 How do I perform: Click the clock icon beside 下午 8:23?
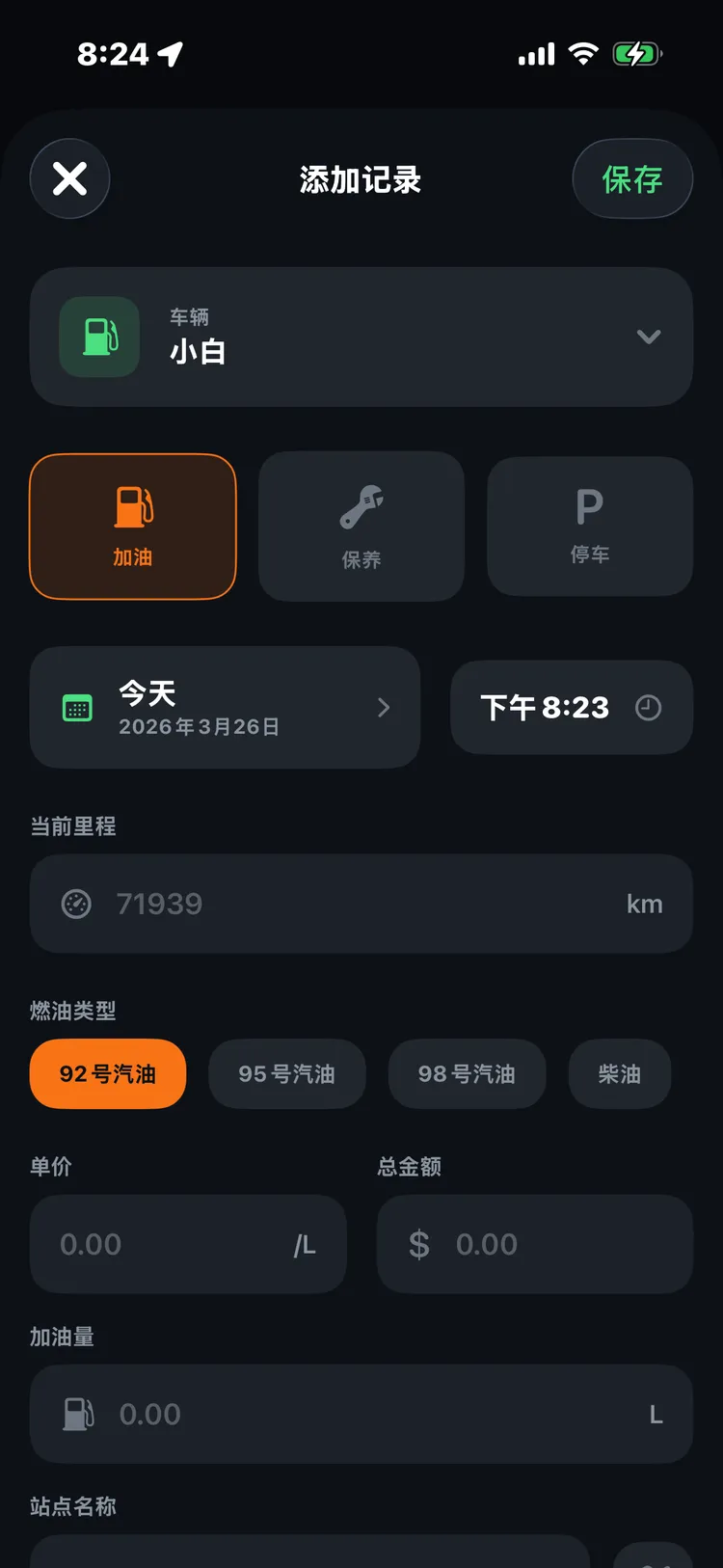pos(648,707)
